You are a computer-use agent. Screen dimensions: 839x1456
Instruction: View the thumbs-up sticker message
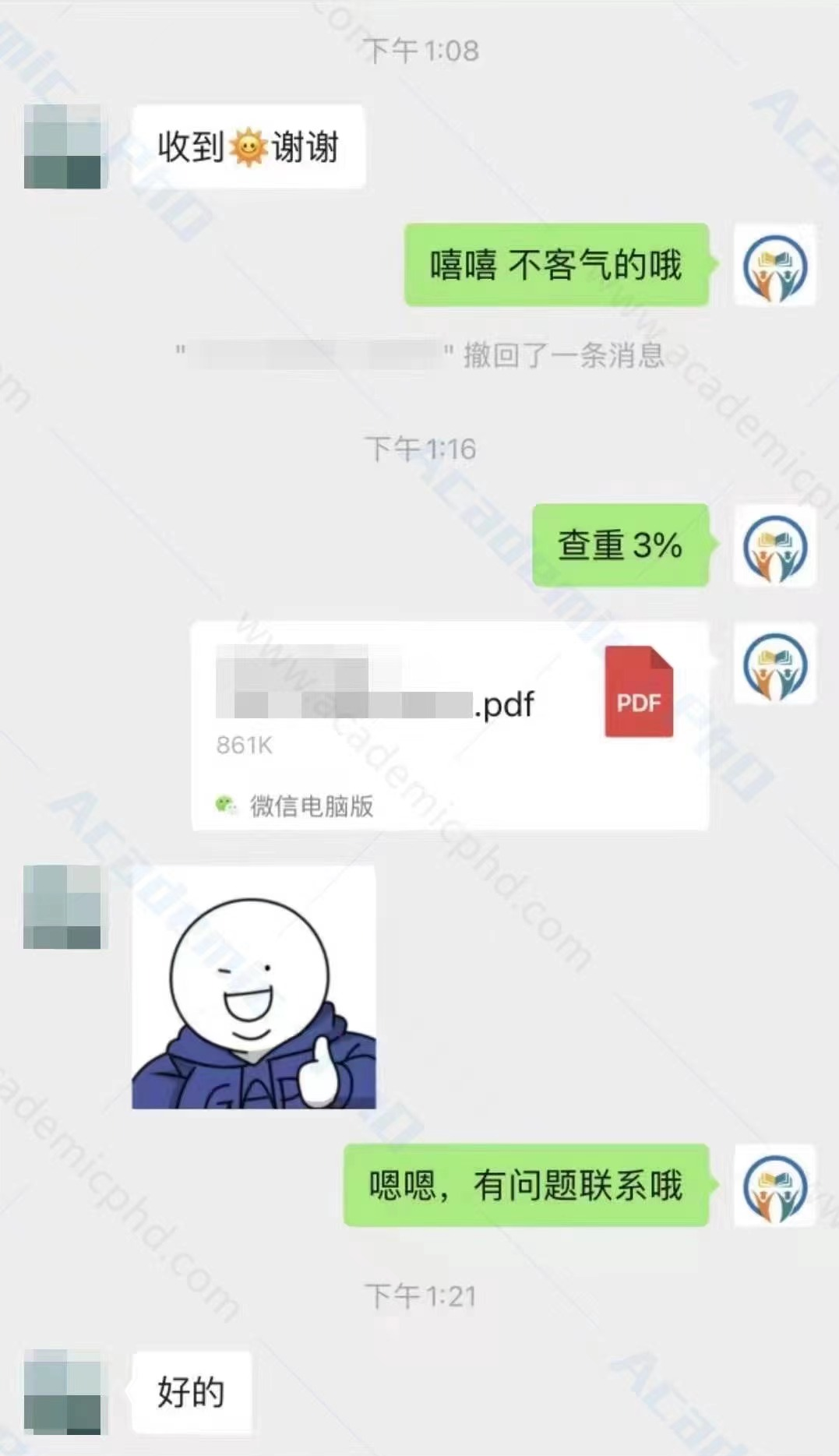[254, 987]
